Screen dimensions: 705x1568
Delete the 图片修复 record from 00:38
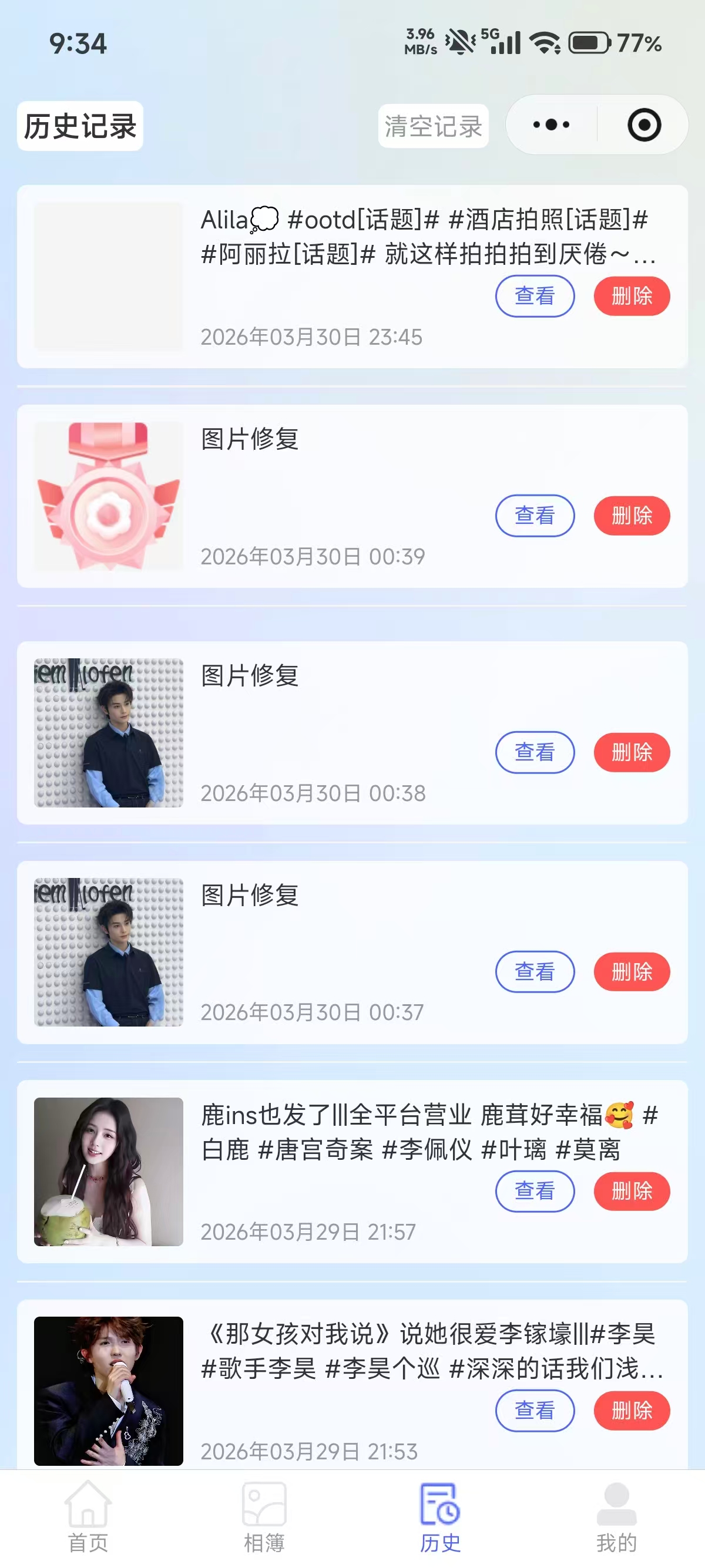click(x=632, y=752)
